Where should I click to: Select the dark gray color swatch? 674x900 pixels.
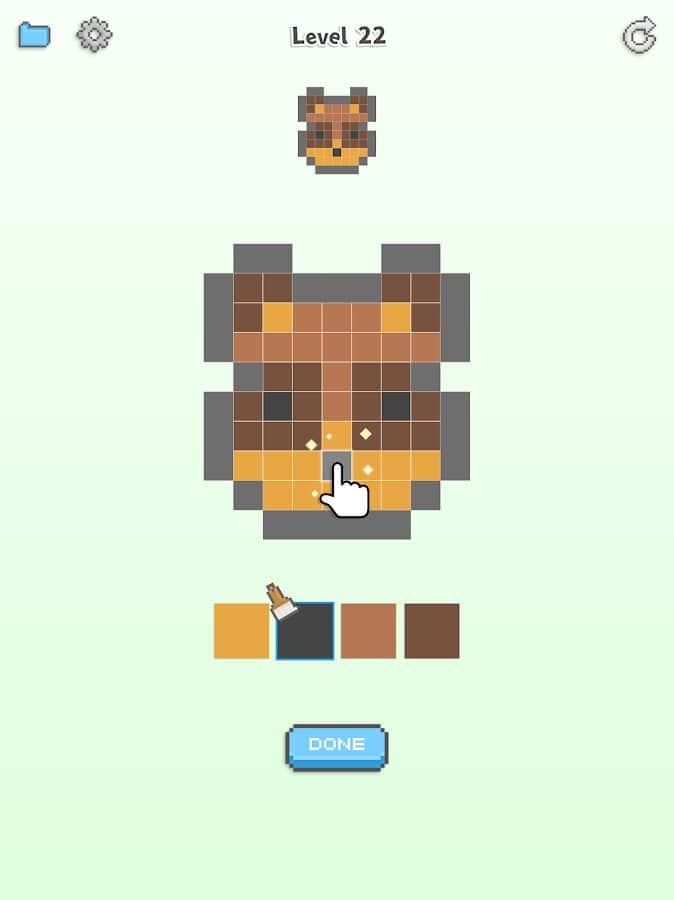coord(305,631)
